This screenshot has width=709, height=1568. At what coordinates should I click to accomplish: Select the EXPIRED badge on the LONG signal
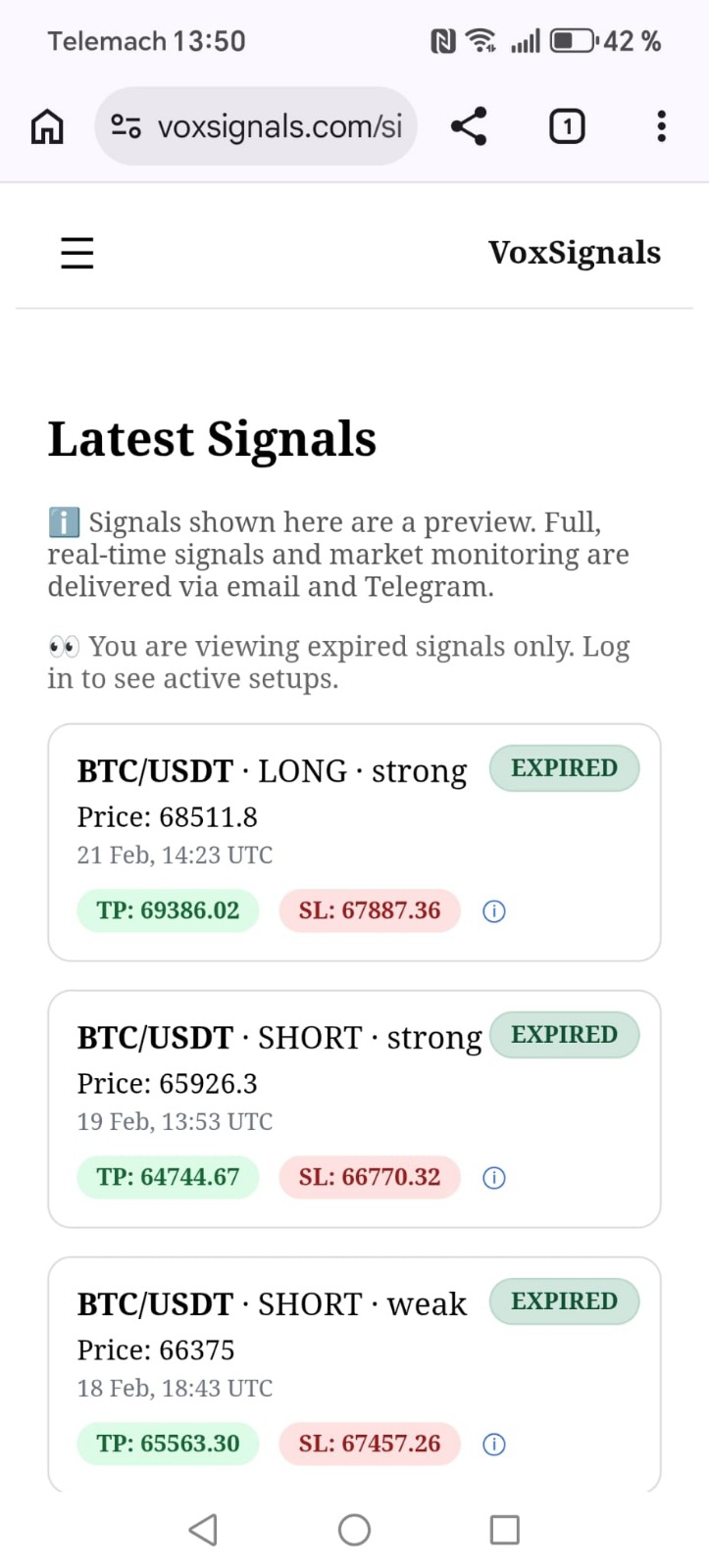pos(564,767)
